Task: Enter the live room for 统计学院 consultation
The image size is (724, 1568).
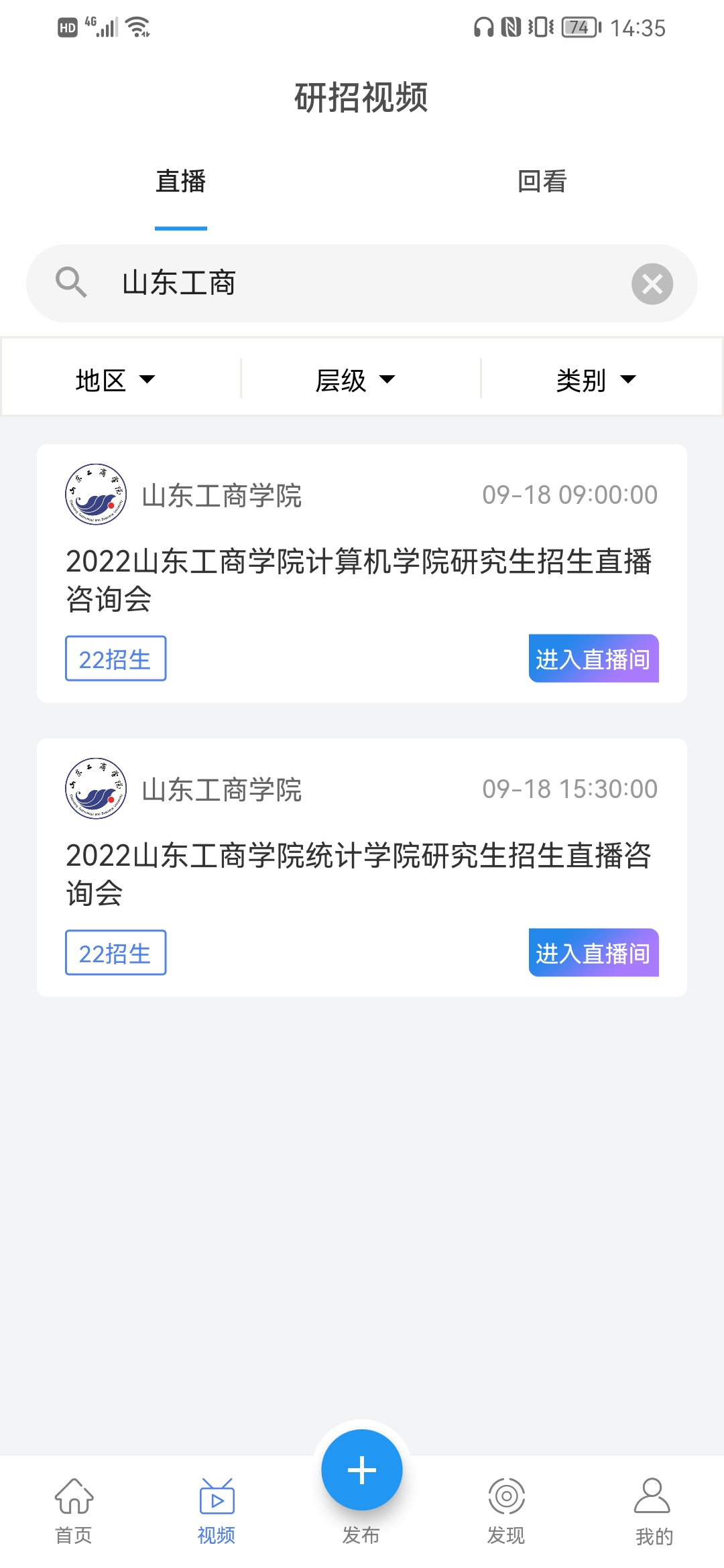Action: pos(593,953)
